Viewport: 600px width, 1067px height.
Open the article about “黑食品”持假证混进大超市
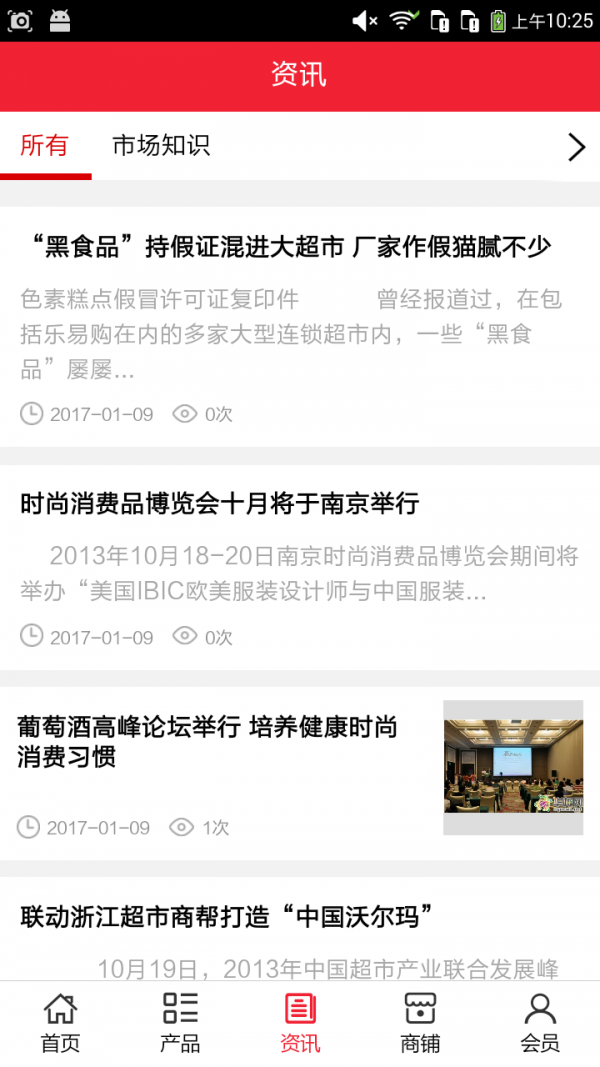286,246
